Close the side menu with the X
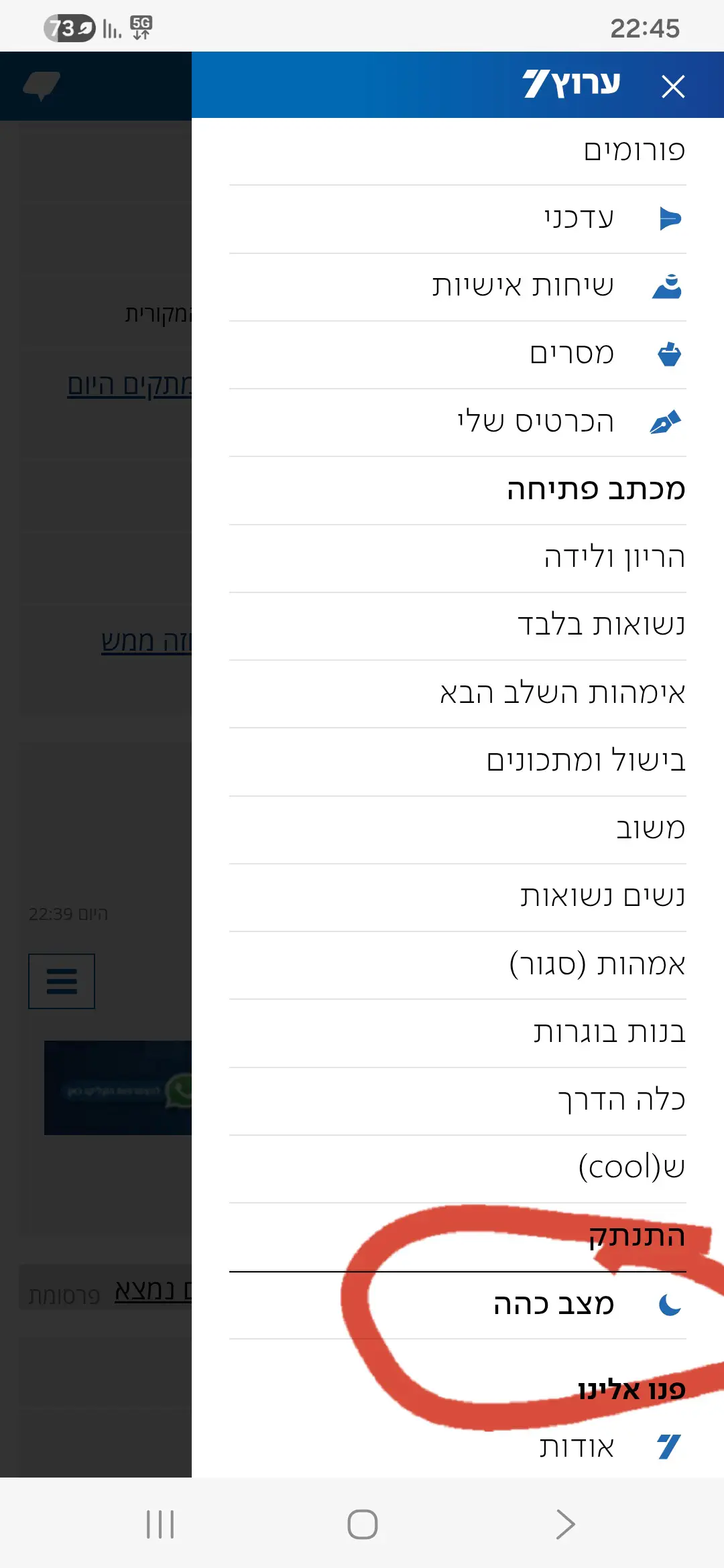This screenshot has height=1568, width=724. click(x=672, y=87)
